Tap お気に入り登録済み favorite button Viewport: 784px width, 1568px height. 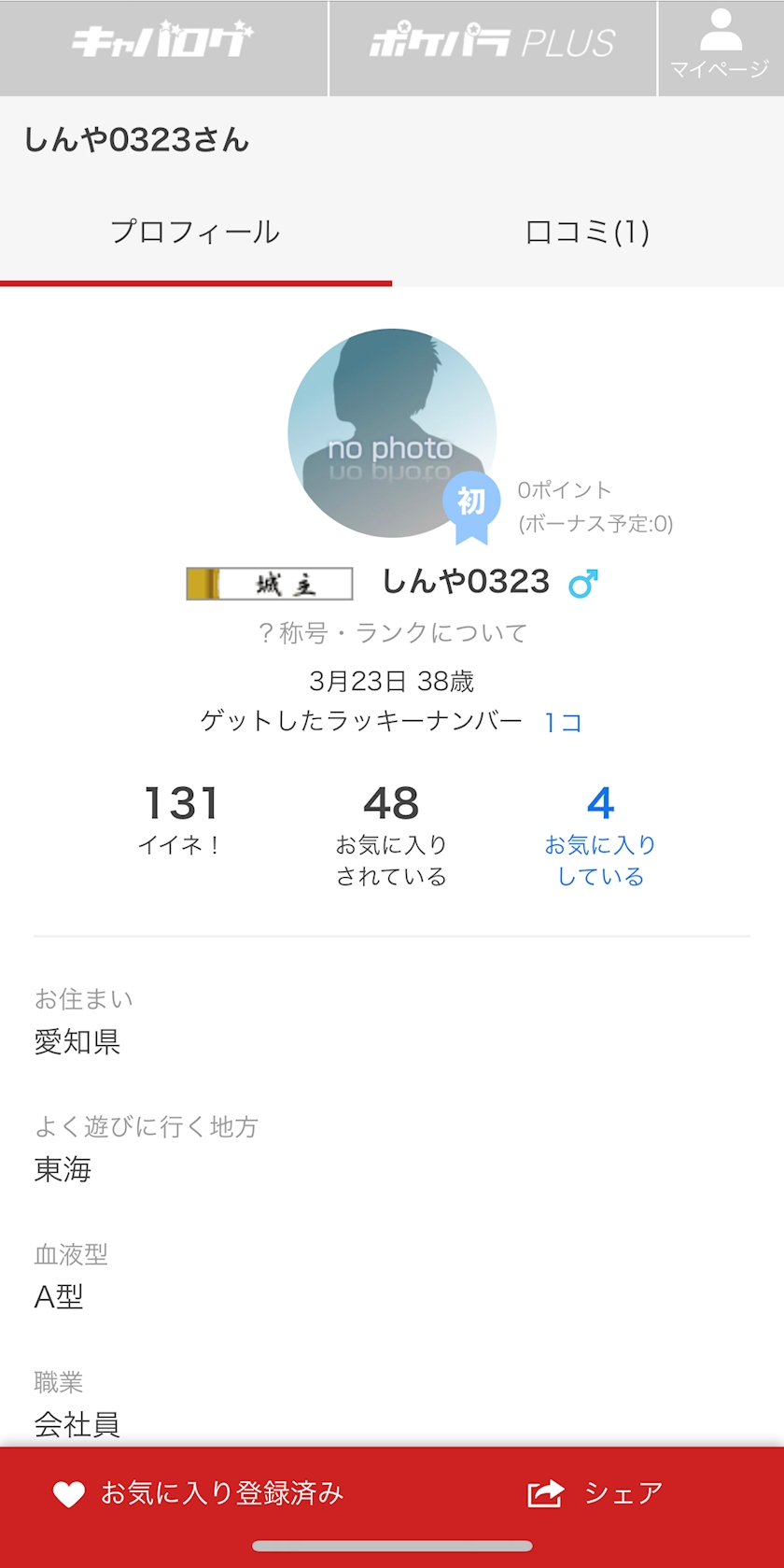click(x=198, y=1493)
